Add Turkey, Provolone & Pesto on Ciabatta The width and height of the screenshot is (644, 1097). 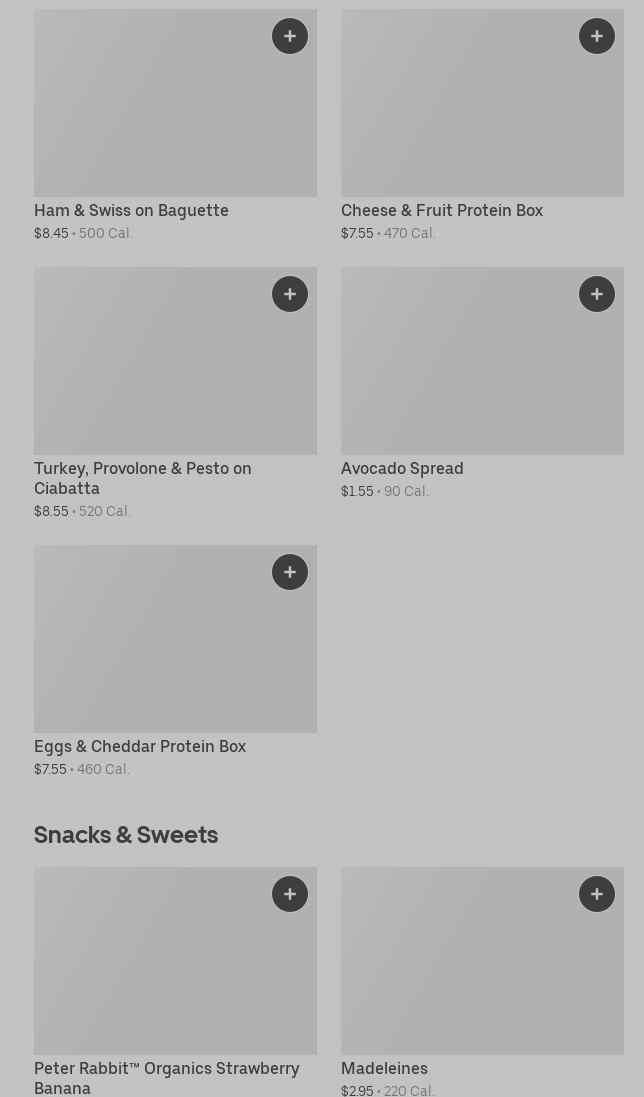pos(289,294)
